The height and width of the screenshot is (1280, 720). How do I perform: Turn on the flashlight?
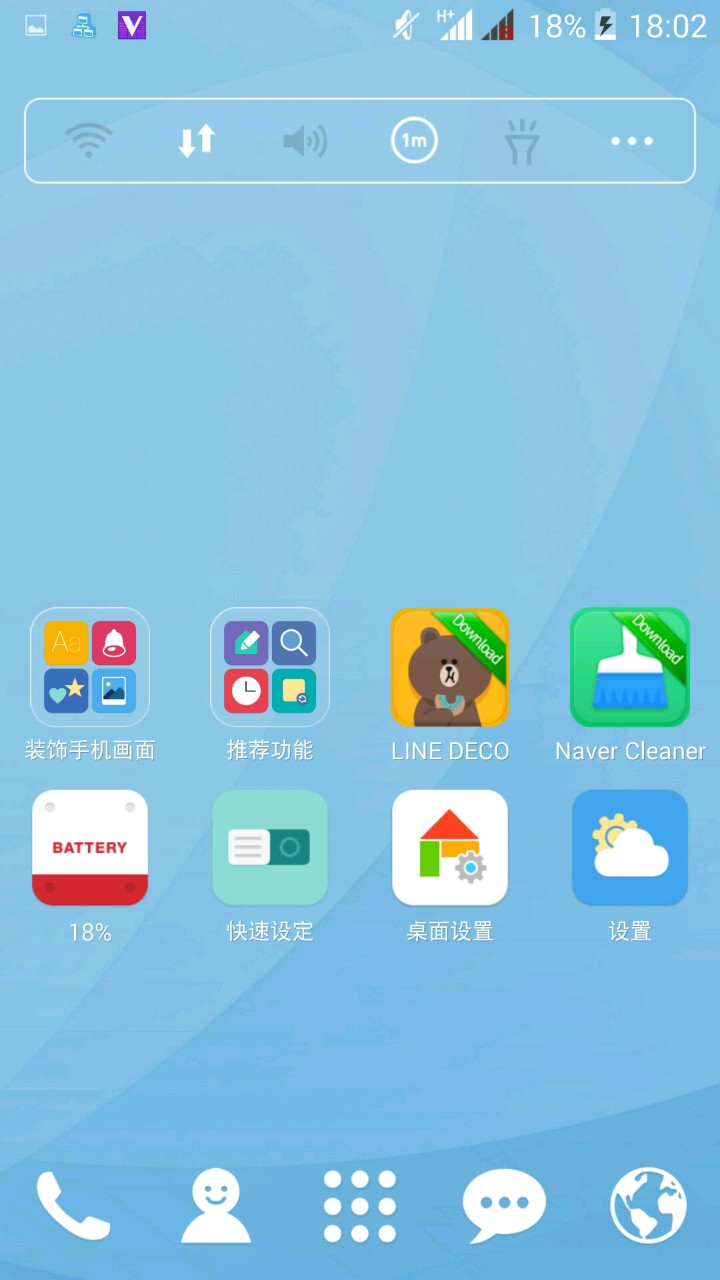pyautogui.click(x=522, y=142)
